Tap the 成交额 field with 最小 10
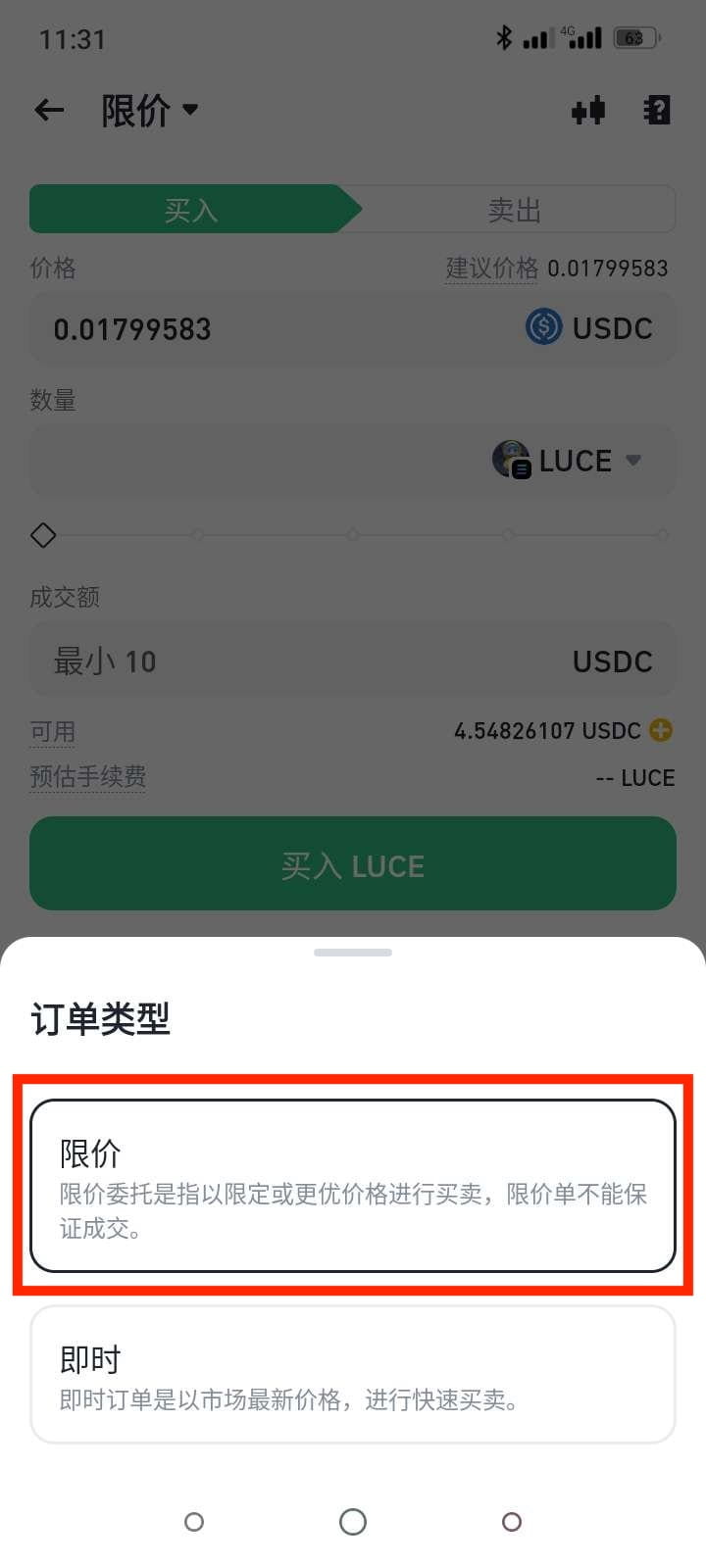 pos(294,661)
